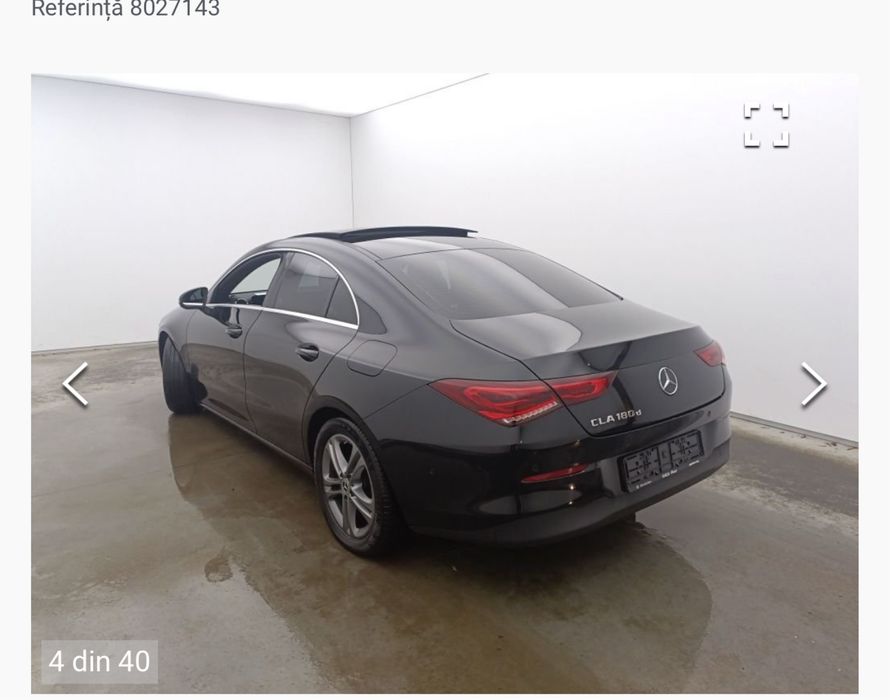890x700 pixels.
Task: Go back to the previous photo
Action: tap(76, 384)
